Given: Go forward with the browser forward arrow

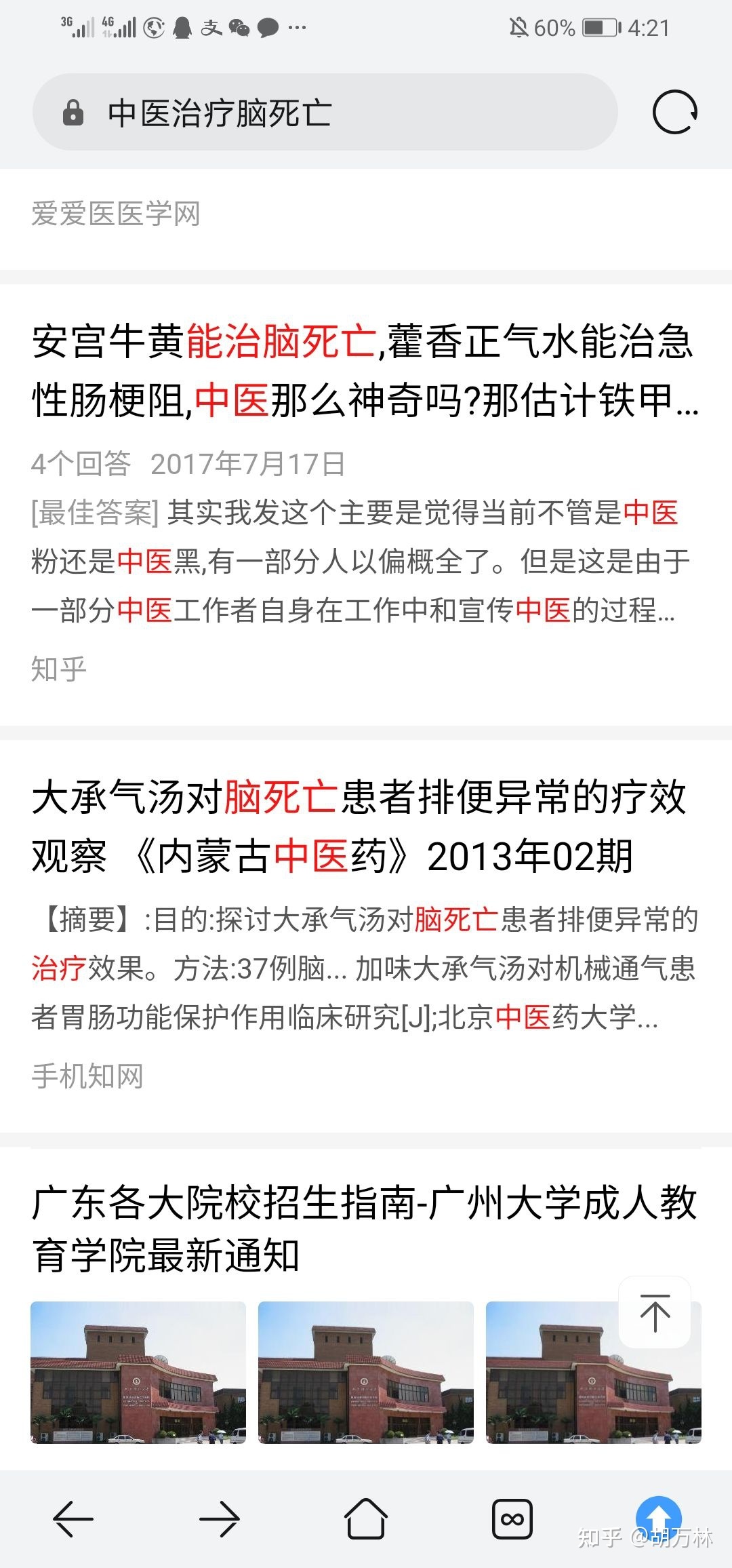Looking at the screenshot, I should [x=220, y=1518].
